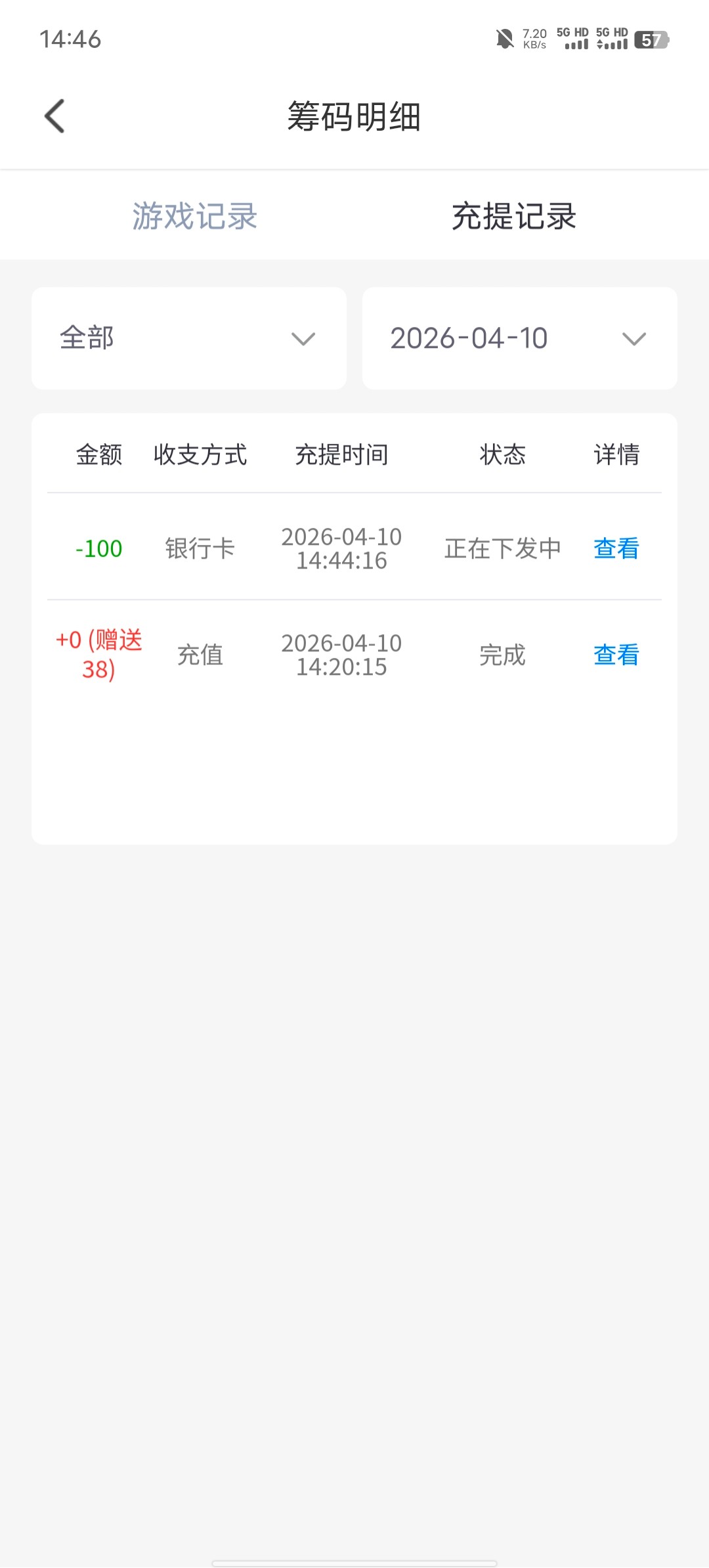Open the 2026-04-10 date picker
This screenshot has width=709, height=1568.
(519, 338)
